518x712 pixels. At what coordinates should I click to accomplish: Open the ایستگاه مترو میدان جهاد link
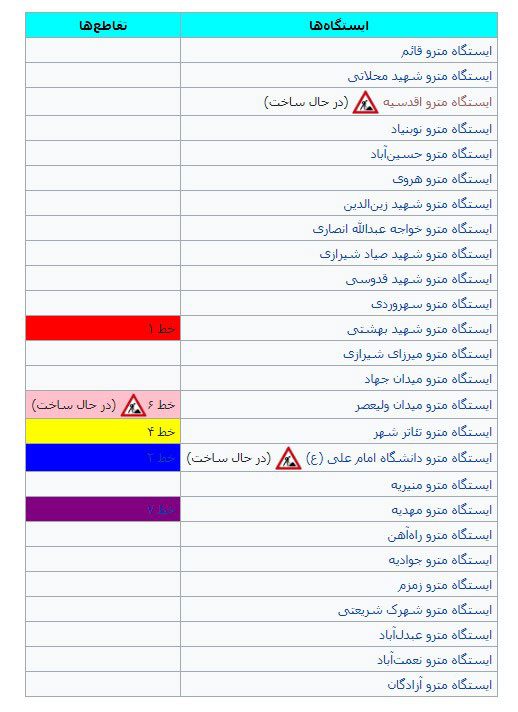[x=428, y=379]
